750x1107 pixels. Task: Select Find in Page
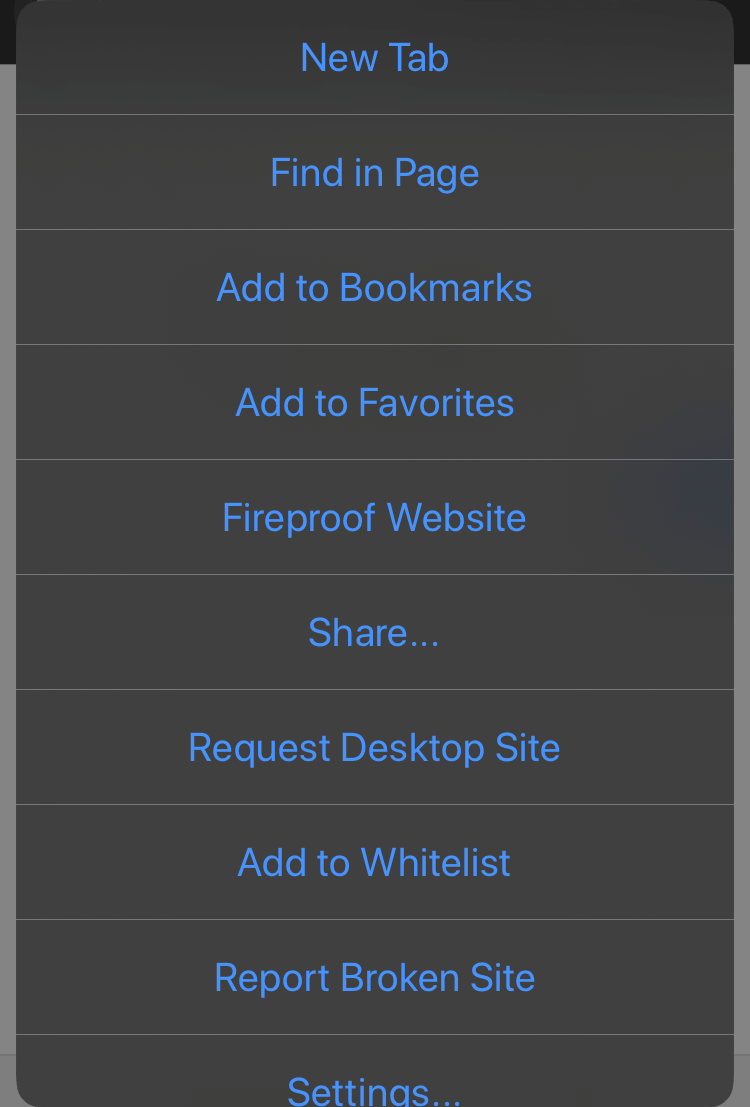click(374, 173)
